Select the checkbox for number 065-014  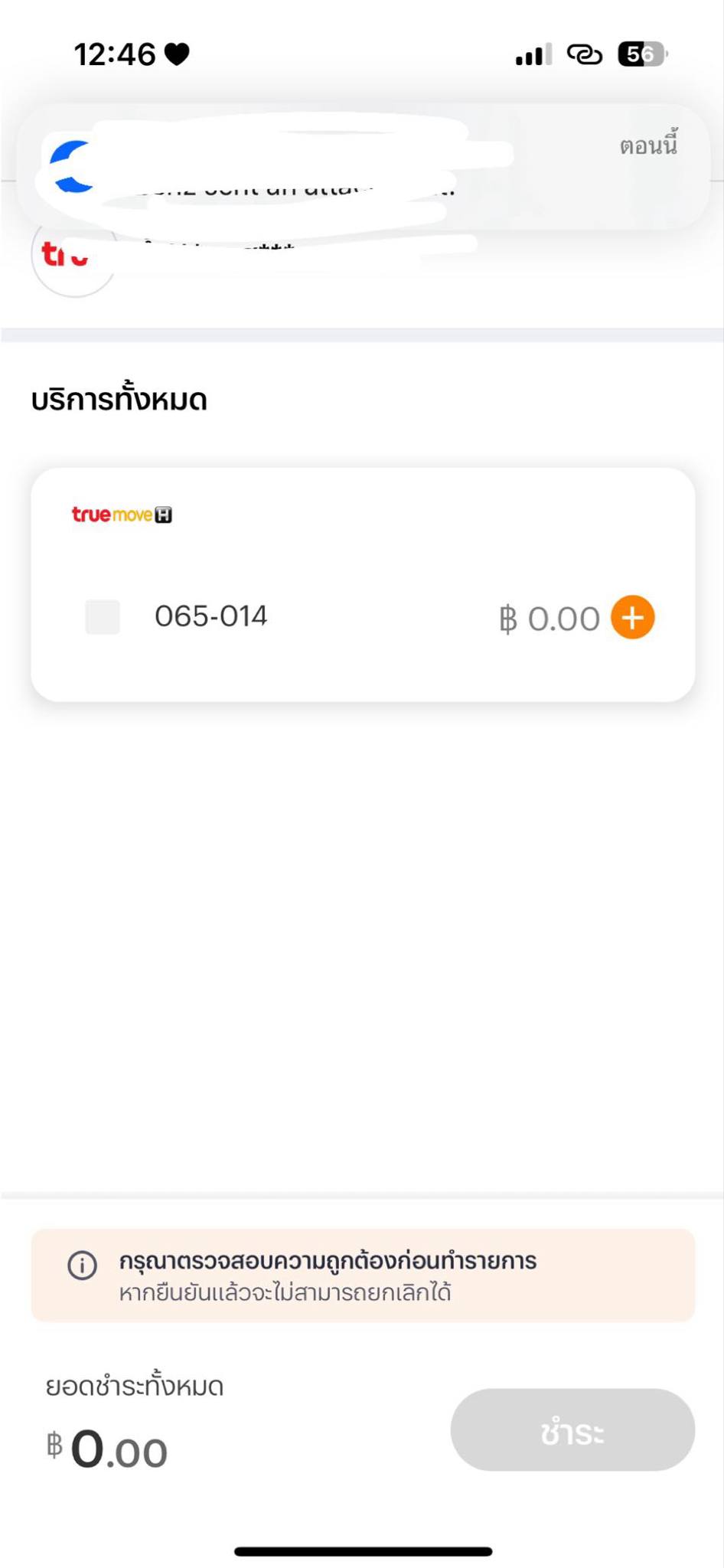click(x=103, y=617)
